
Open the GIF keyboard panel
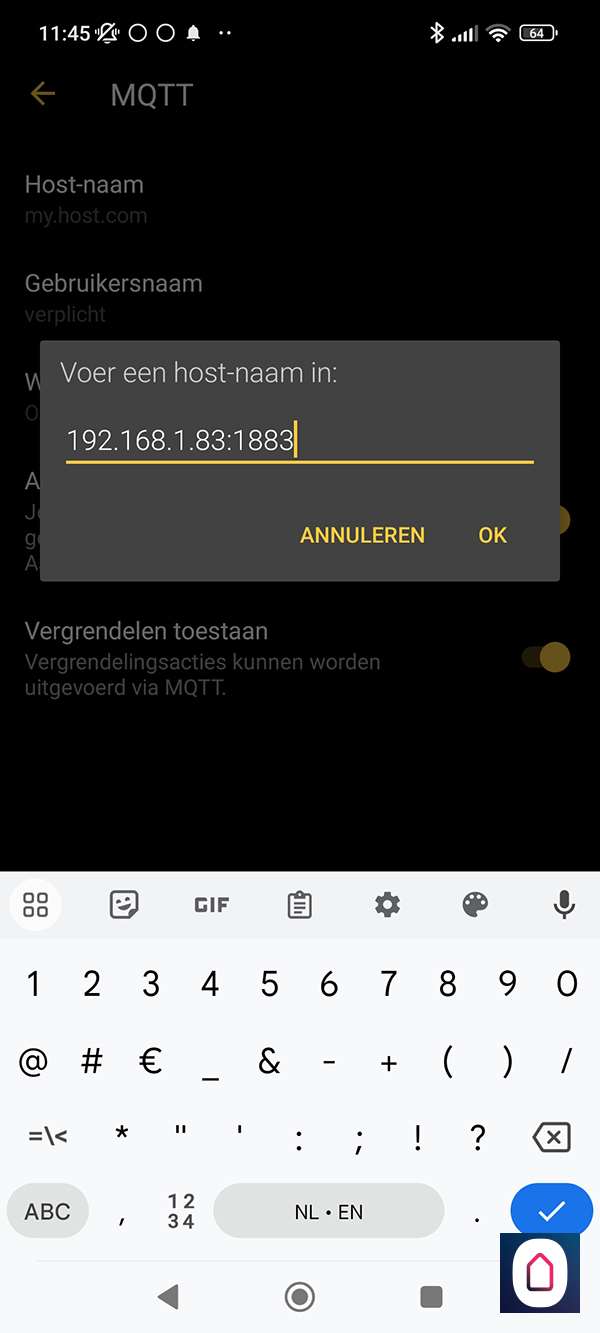[211, 905]
